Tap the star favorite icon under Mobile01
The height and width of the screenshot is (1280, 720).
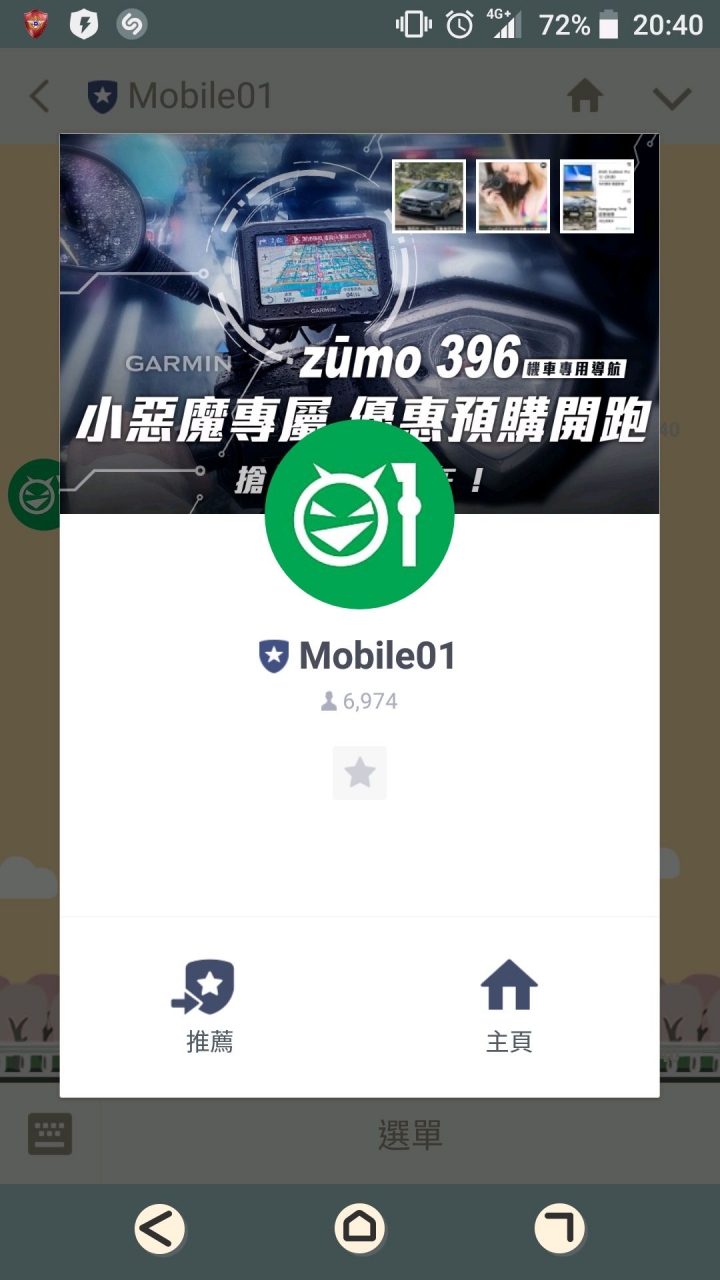[x=359, y=773]
